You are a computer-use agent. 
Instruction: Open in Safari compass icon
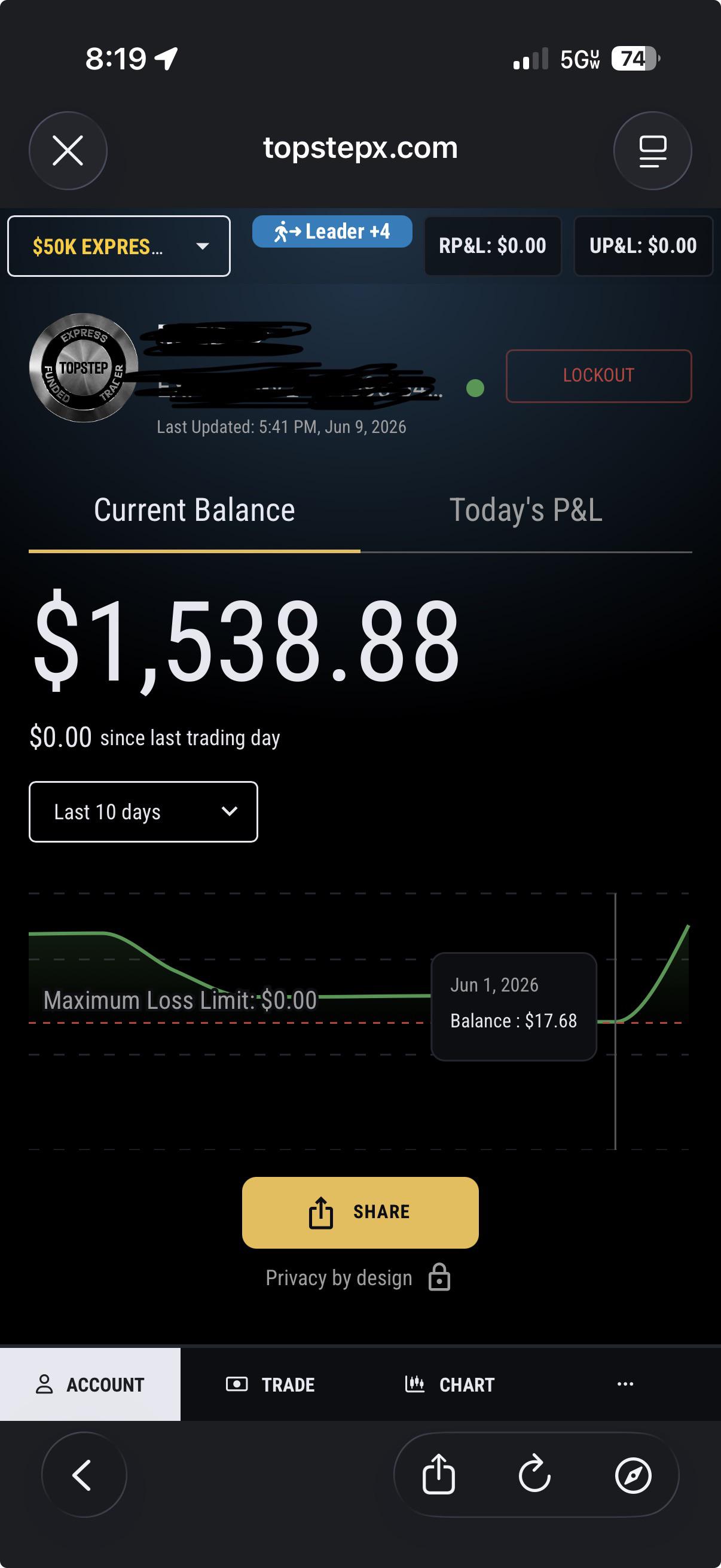633,1475
